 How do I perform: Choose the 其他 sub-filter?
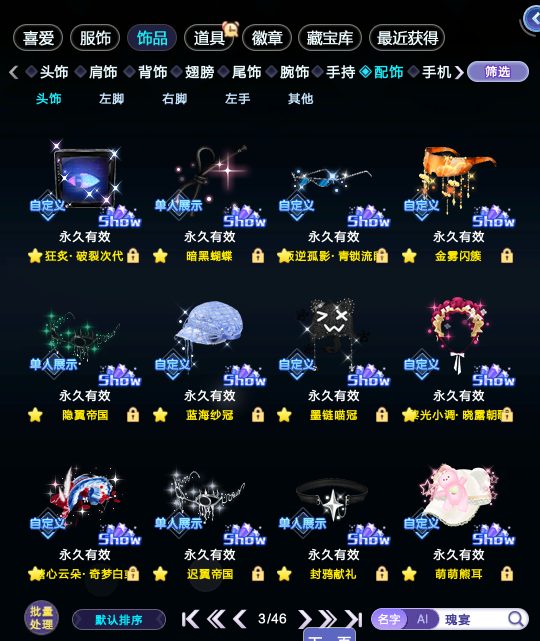(300, 99)
